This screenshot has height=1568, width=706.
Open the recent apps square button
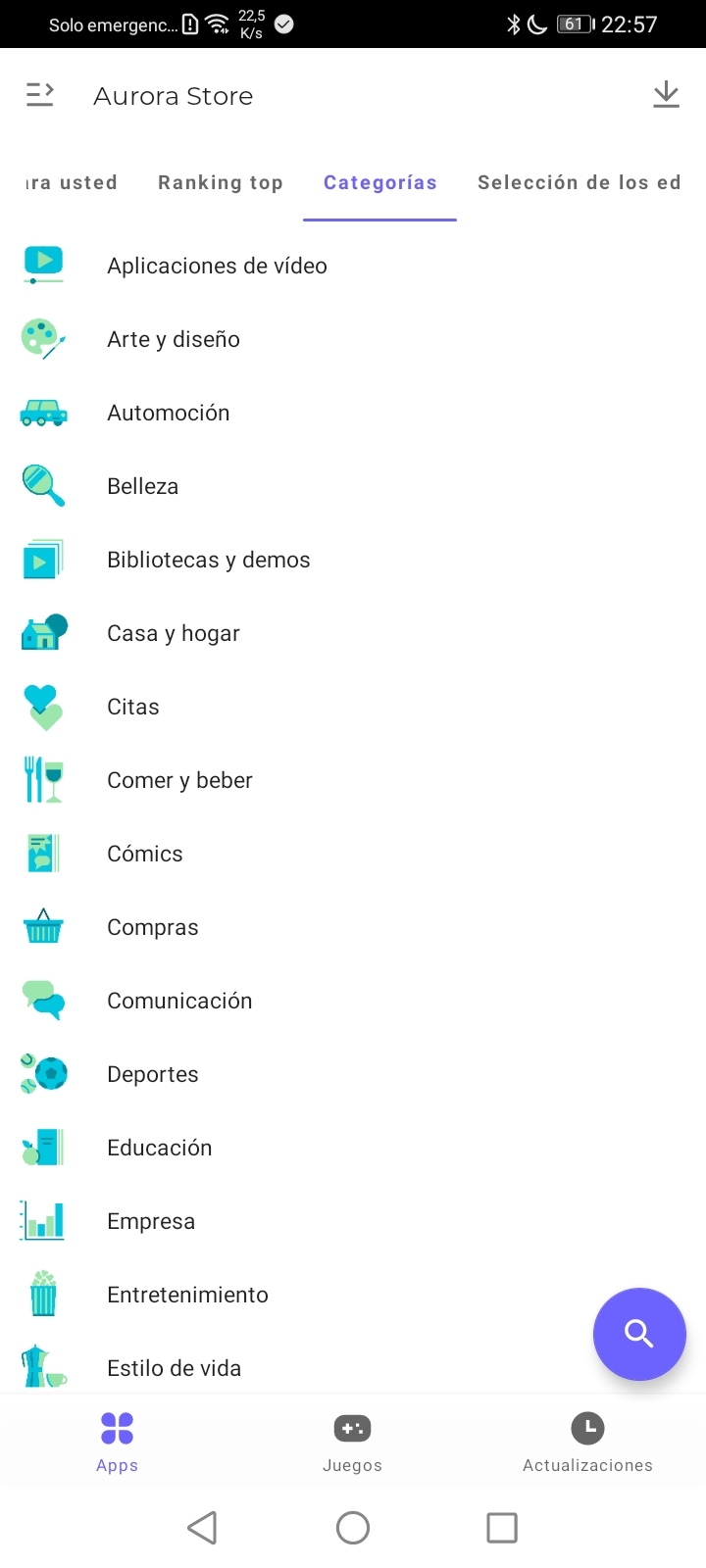[502, 1527]
